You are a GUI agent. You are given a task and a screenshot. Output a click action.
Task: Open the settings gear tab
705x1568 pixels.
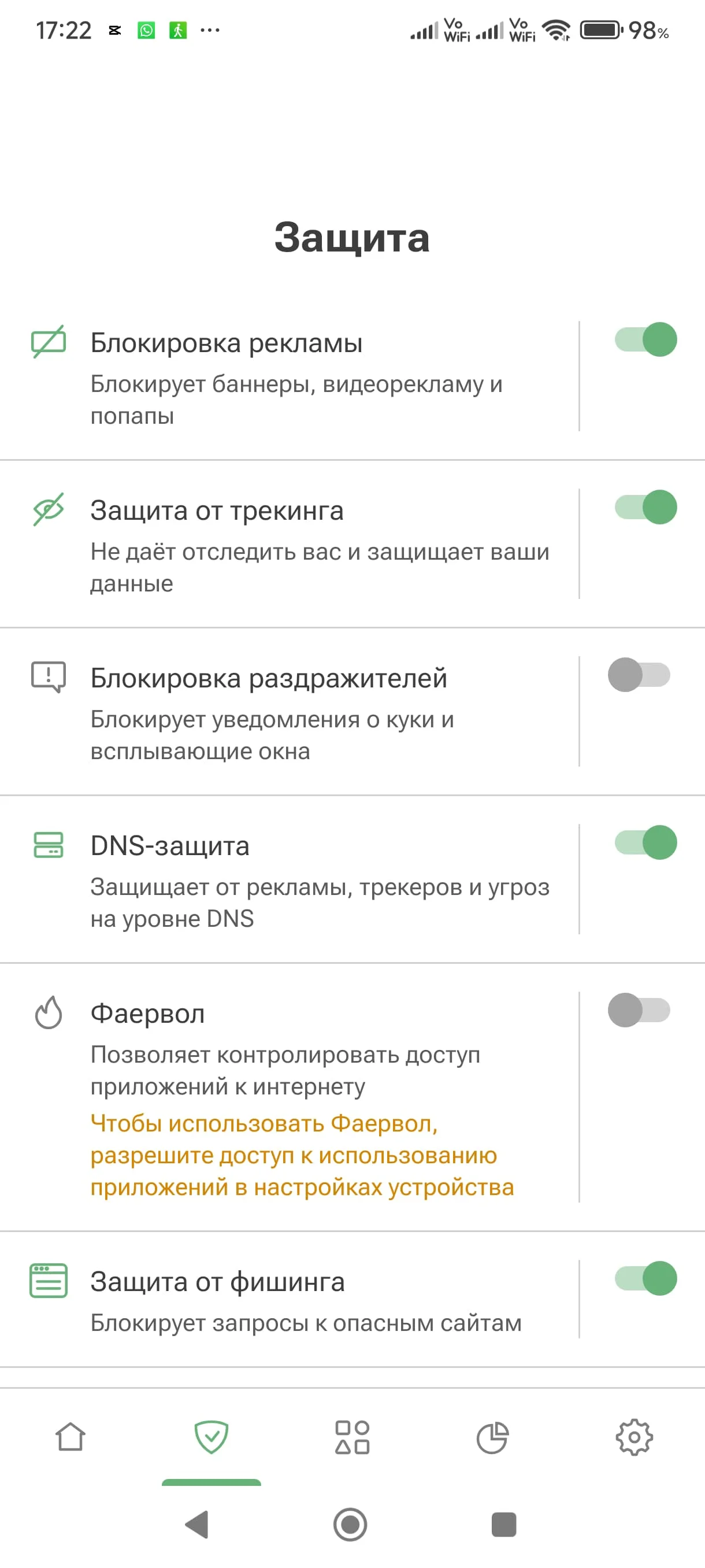click(x=634, y=1437)
